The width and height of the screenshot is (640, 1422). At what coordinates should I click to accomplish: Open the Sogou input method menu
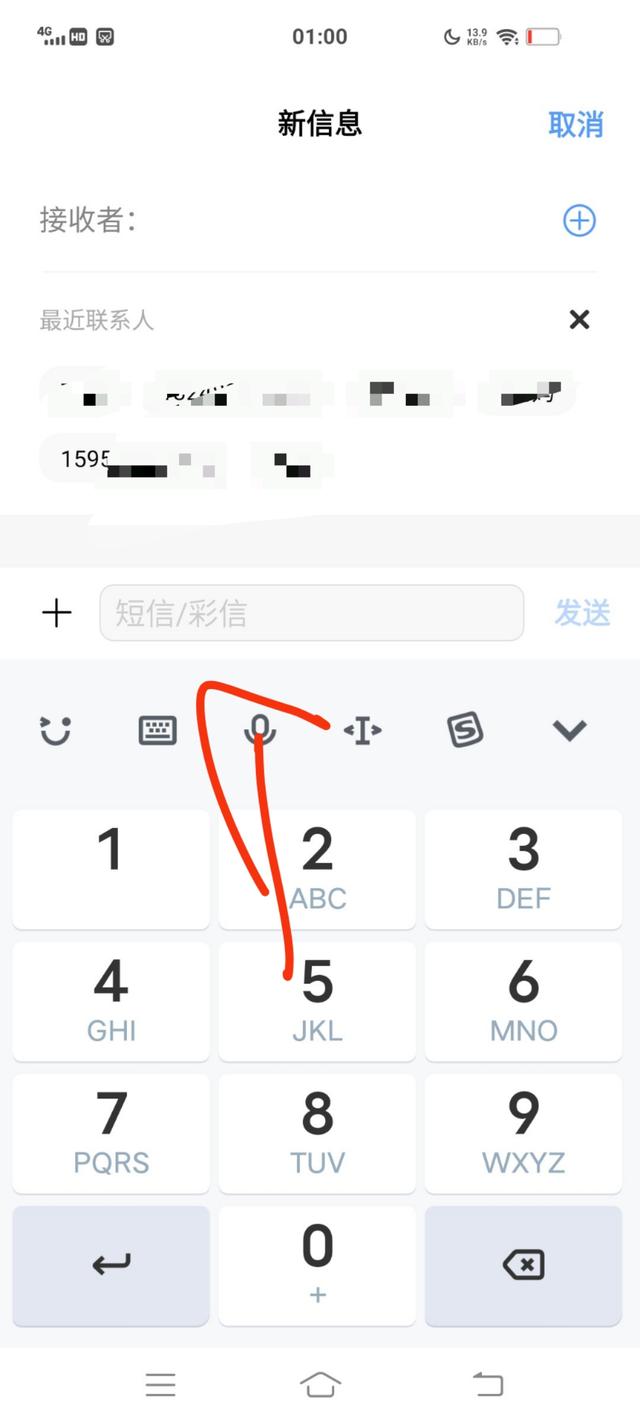(465, 731)
